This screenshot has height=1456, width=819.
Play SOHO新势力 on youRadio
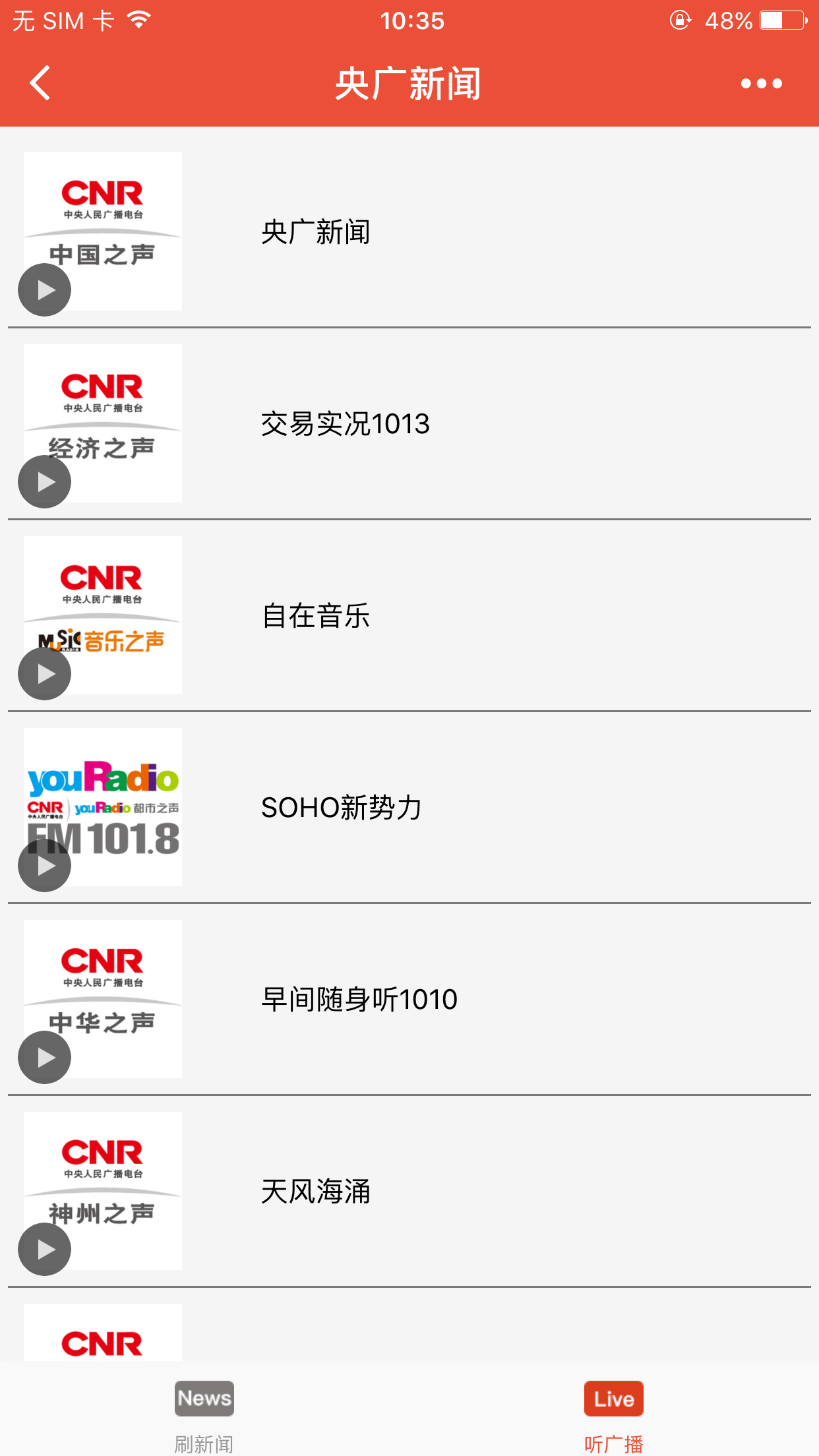coord(45,866)
